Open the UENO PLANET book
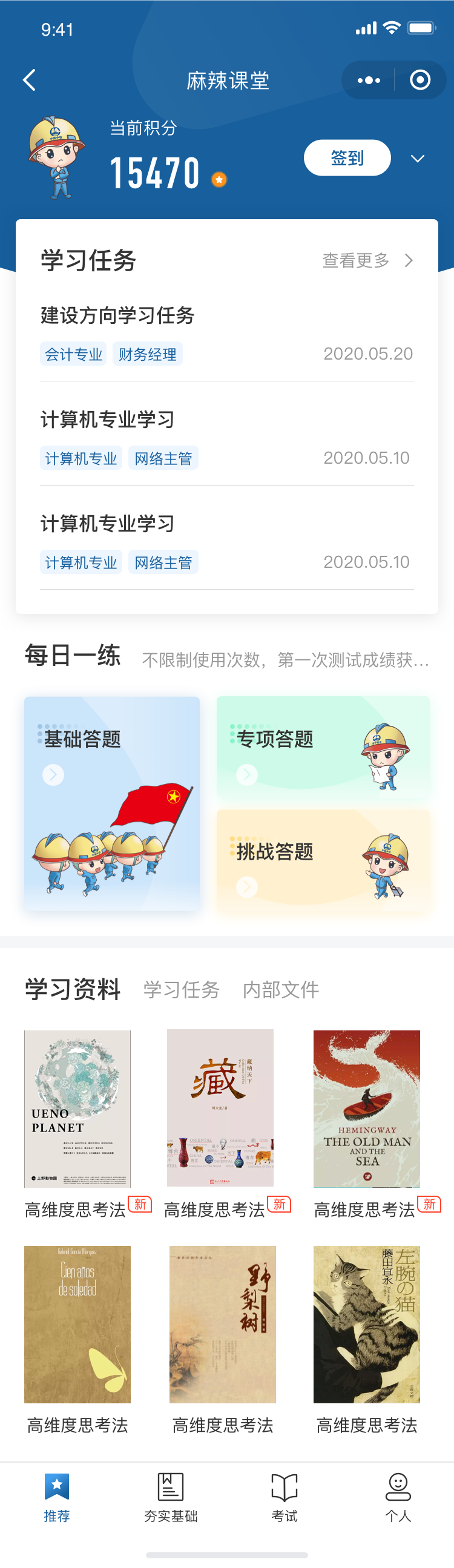Viewport: 454px width, 1568px height. (77, 1108)
